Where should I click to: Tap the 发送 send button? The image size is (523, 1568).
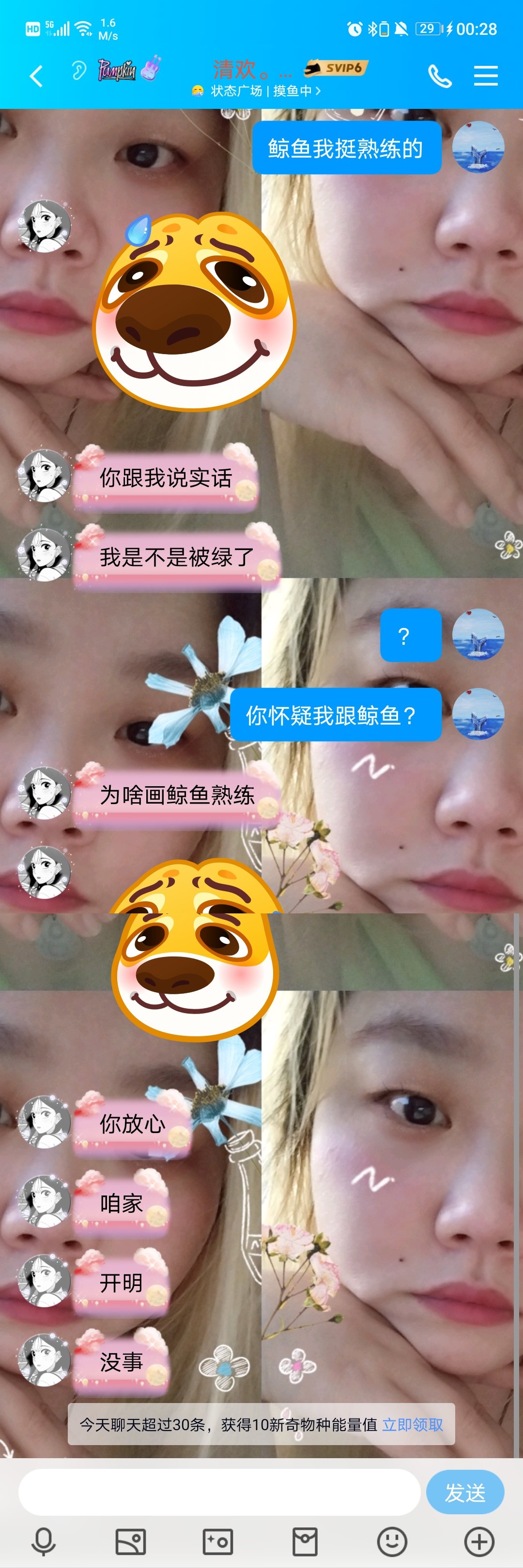click(x=464, y=1492)
